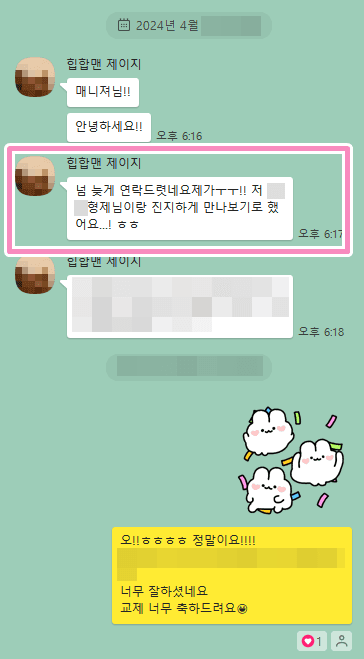Screen dimensions: 364x659
Task: Open the profile picture beside the 매니져님!! message
Action: 35,77
